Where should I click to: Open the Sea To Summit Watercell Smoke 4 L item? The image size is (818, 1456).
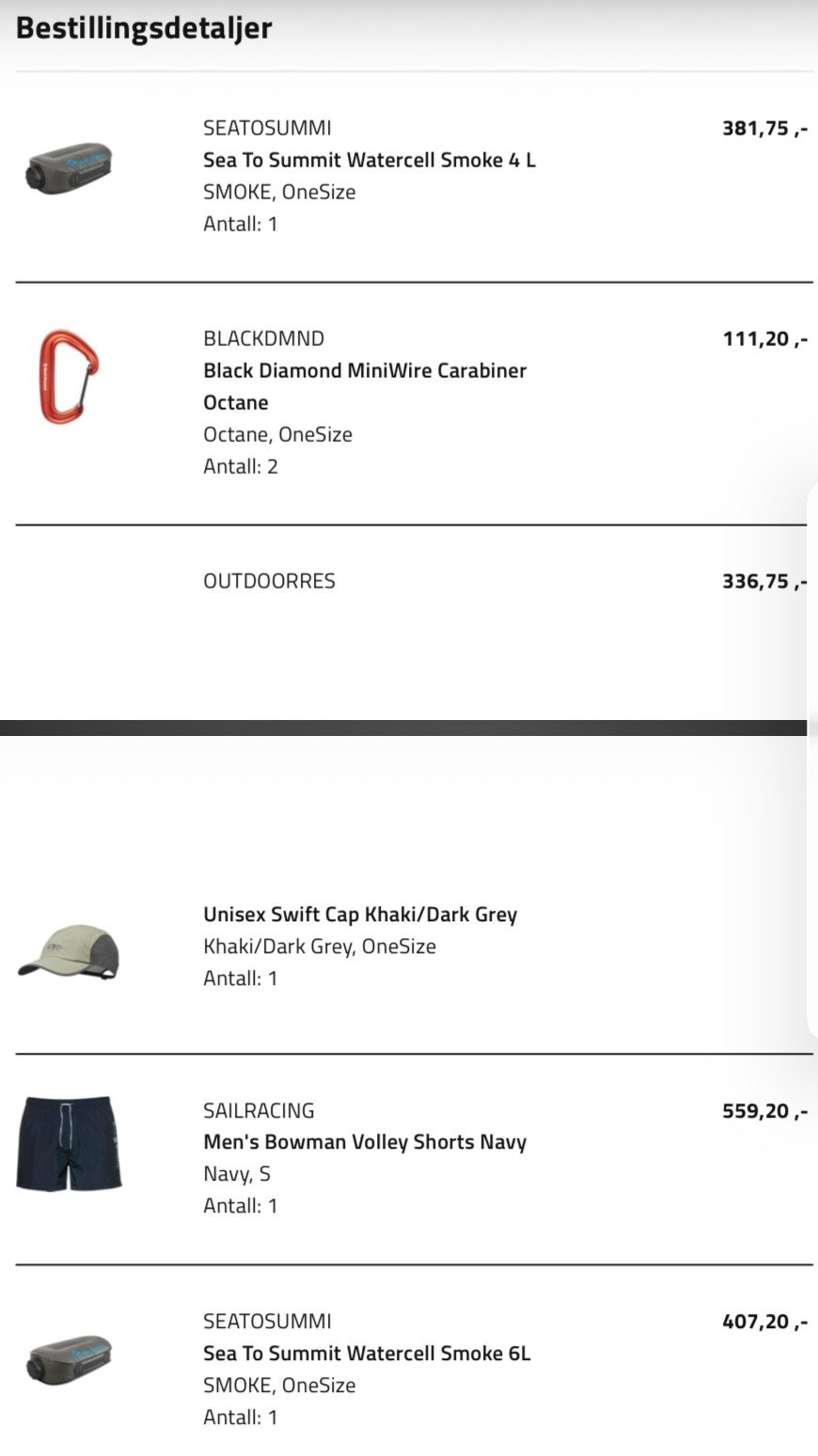(x=369, y=161)
